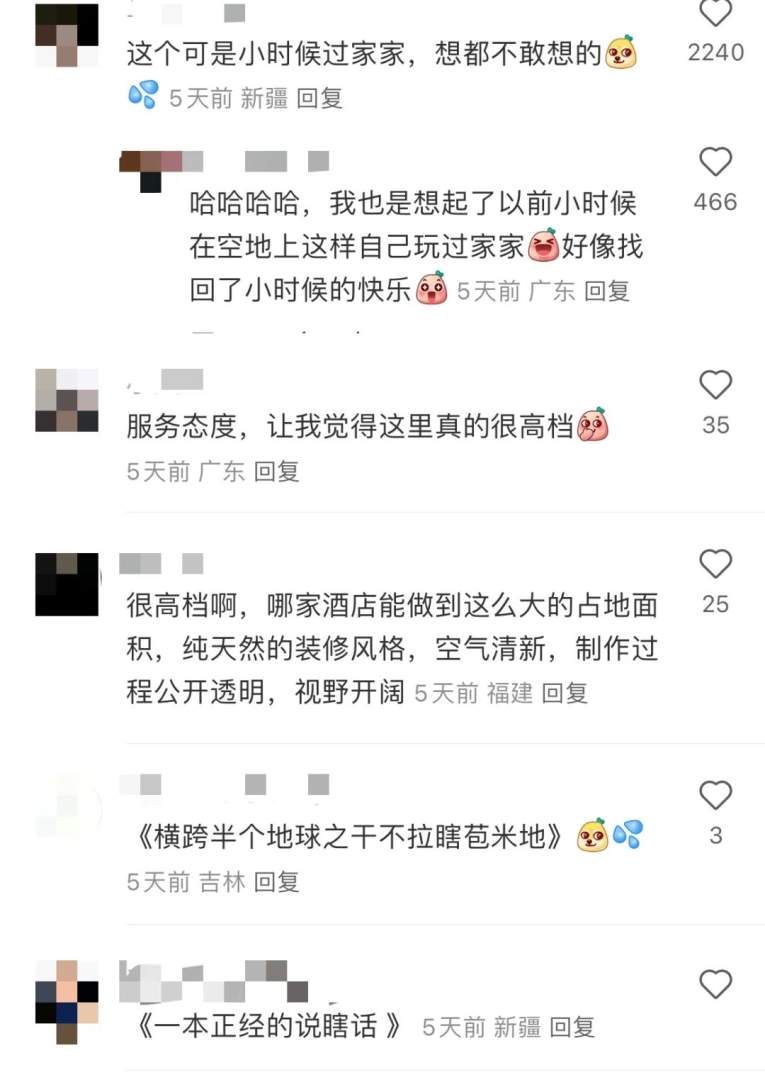Reply to the 哈哈哈哈 comment from 广东

point(607,291)
